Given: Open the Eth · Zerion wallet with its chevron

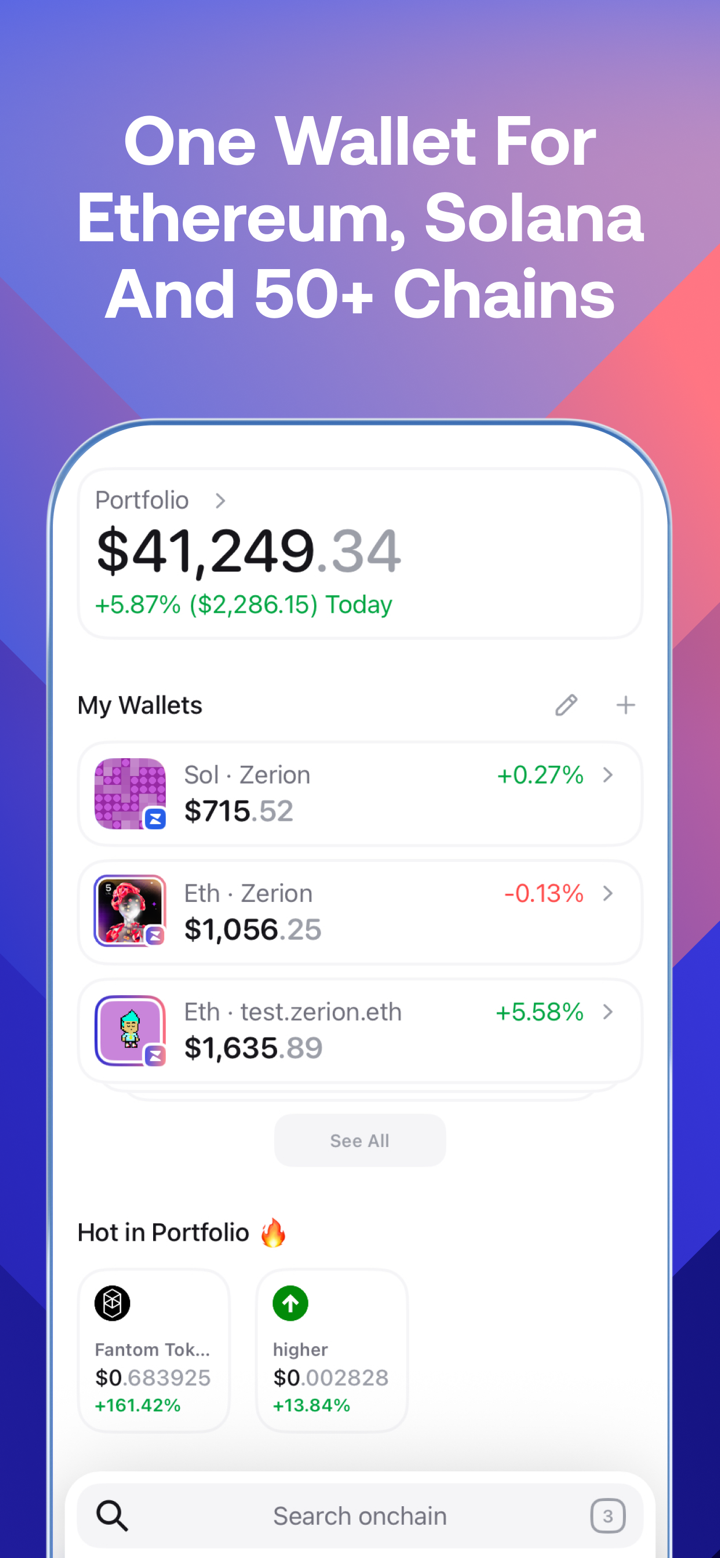Looking at the screenshot, I should (608, 893).
